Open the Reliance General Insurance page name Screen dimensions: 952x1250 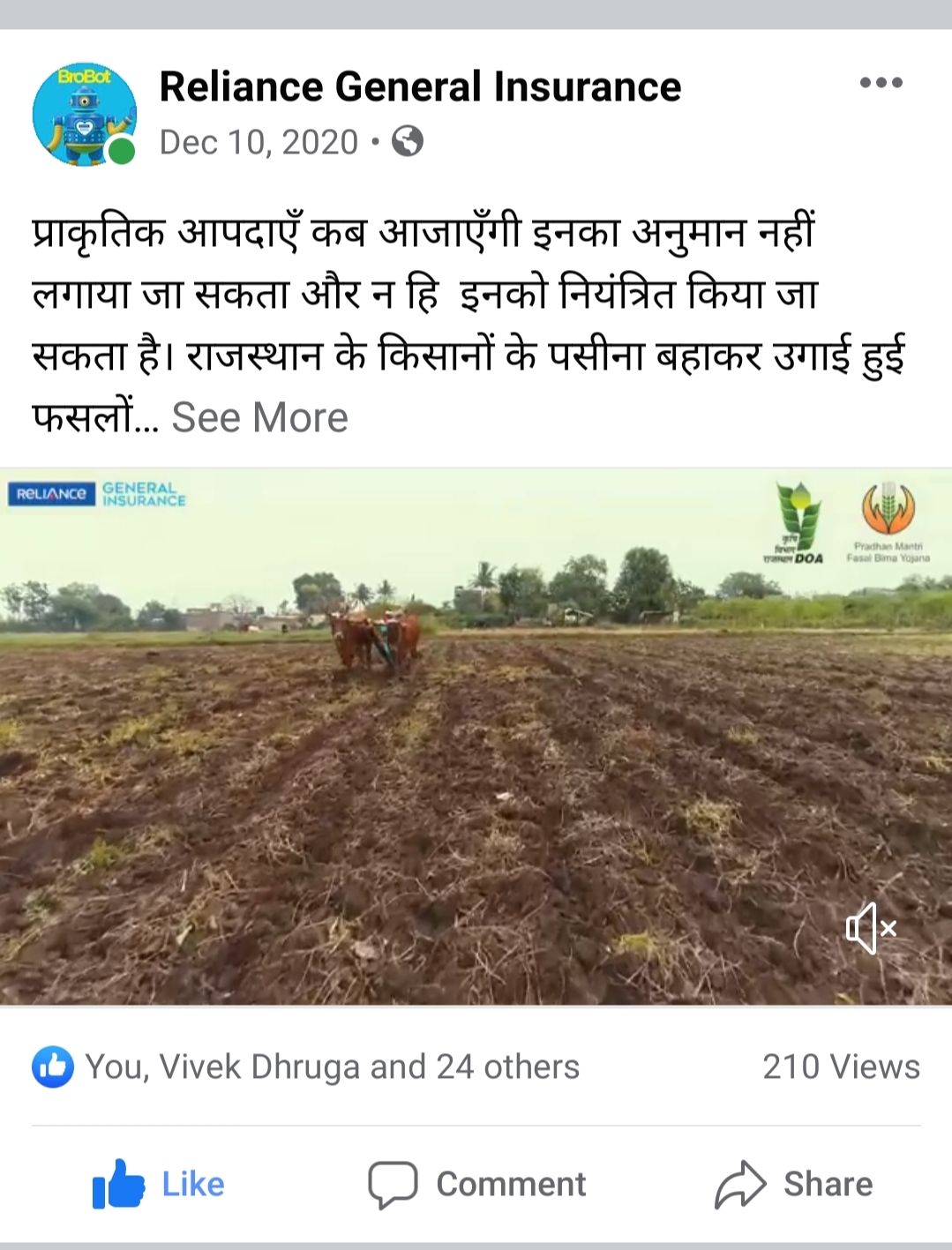pyautogui.click(x=420, y=87)
